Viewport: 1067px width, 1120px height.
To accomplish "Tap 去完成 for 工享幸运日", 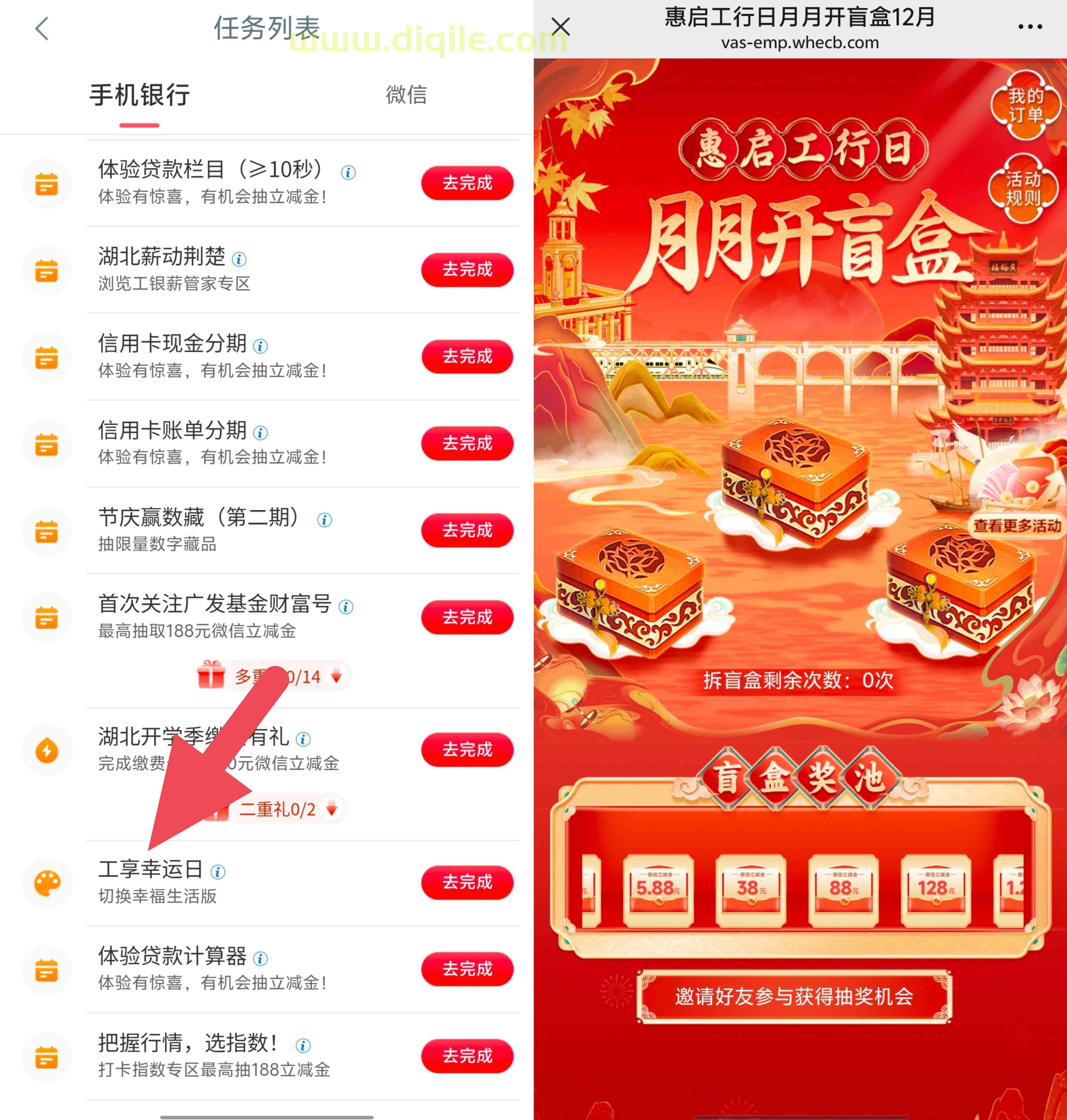I will click(467, 882).
